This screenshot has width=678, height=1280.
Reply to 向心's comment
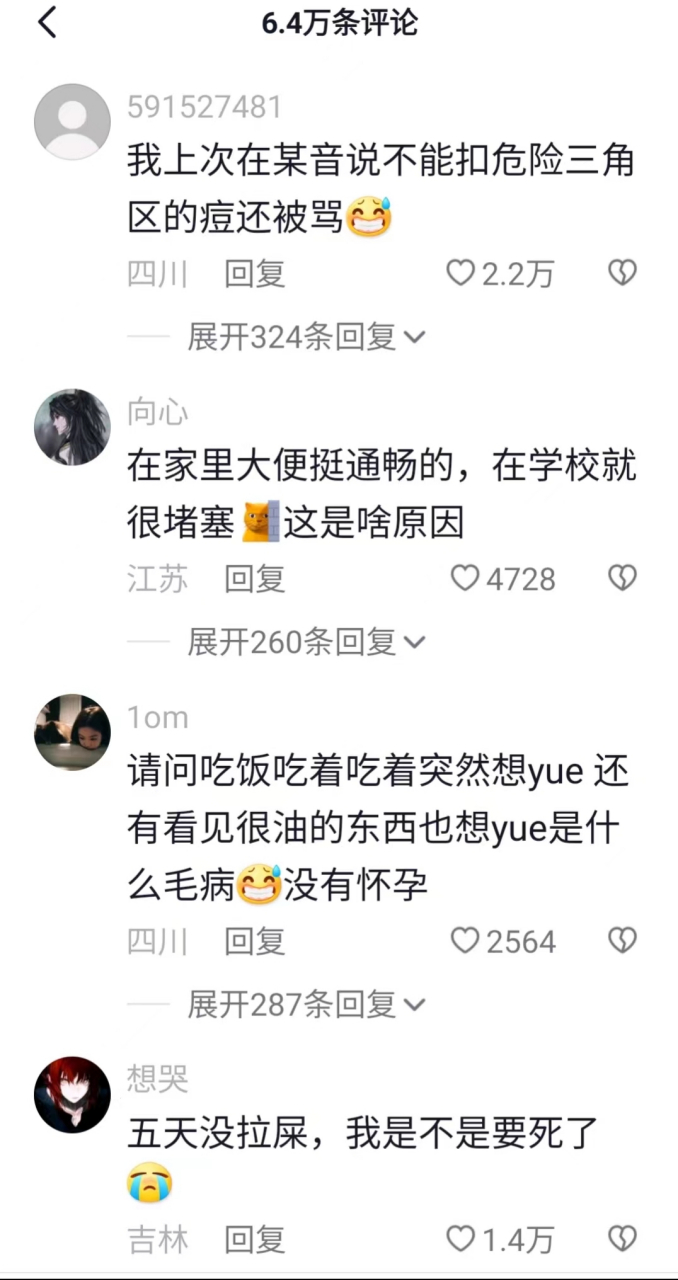[x=254, y=578]
